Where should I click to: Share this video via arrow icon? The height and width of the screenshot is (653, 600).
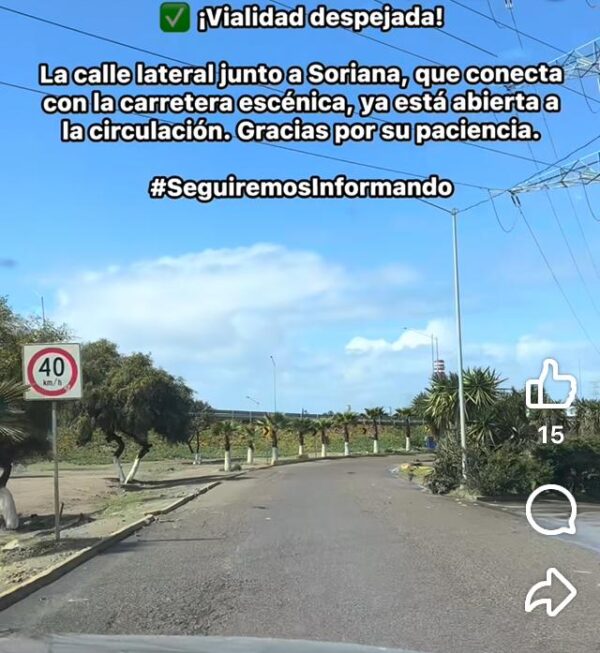(550, 592)
